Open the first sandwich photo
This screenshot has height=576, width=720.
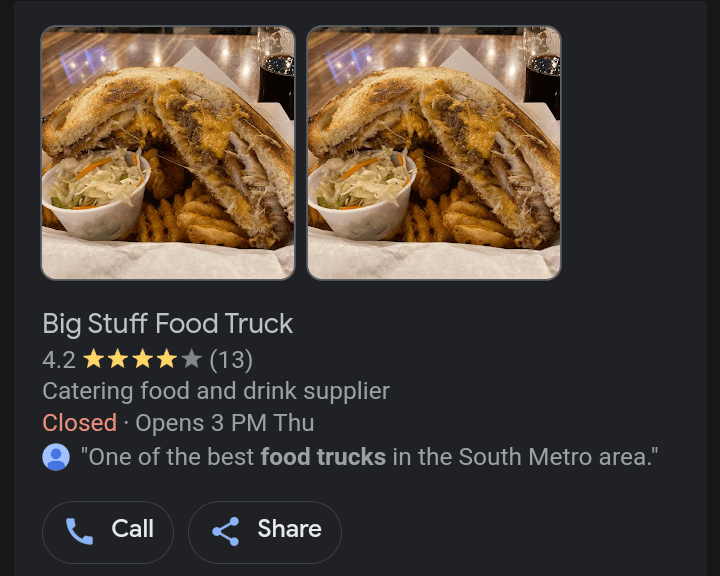coord(168,152)
